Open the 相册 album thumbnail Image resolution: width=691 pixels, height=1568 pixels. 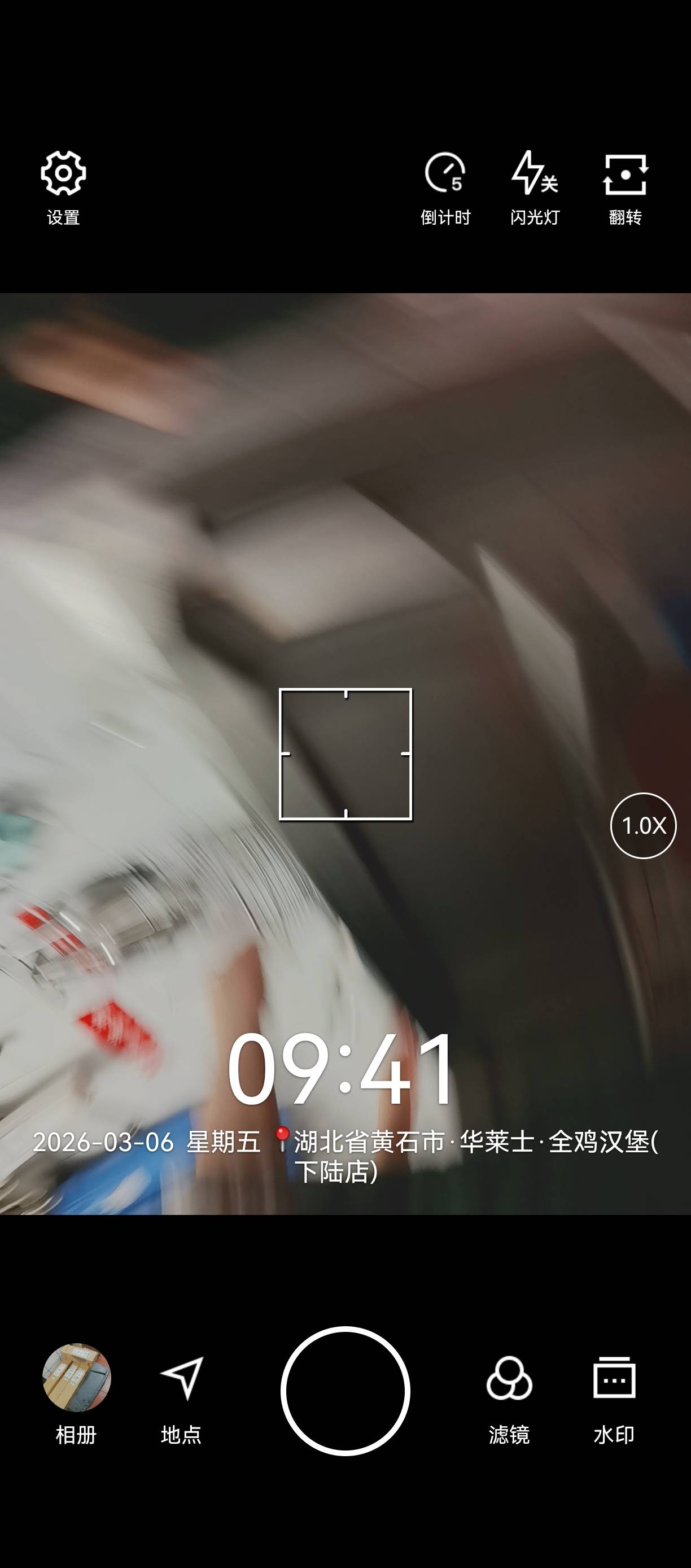pyautogui.click(x=77, y=1393)
